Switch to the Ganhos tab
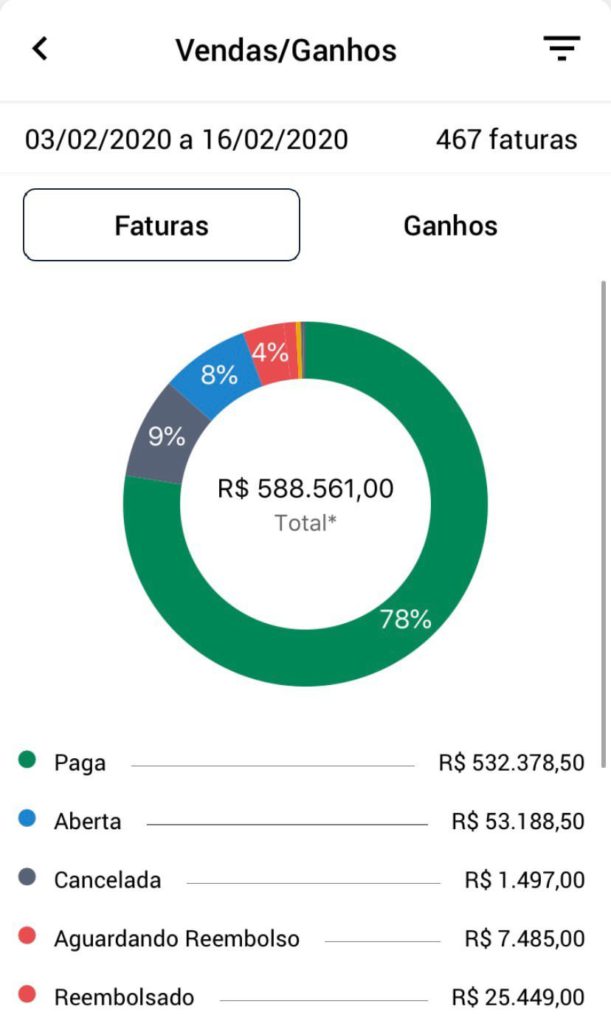Image resolution: width=611 pixels, height=1024 pixels. 450,226
